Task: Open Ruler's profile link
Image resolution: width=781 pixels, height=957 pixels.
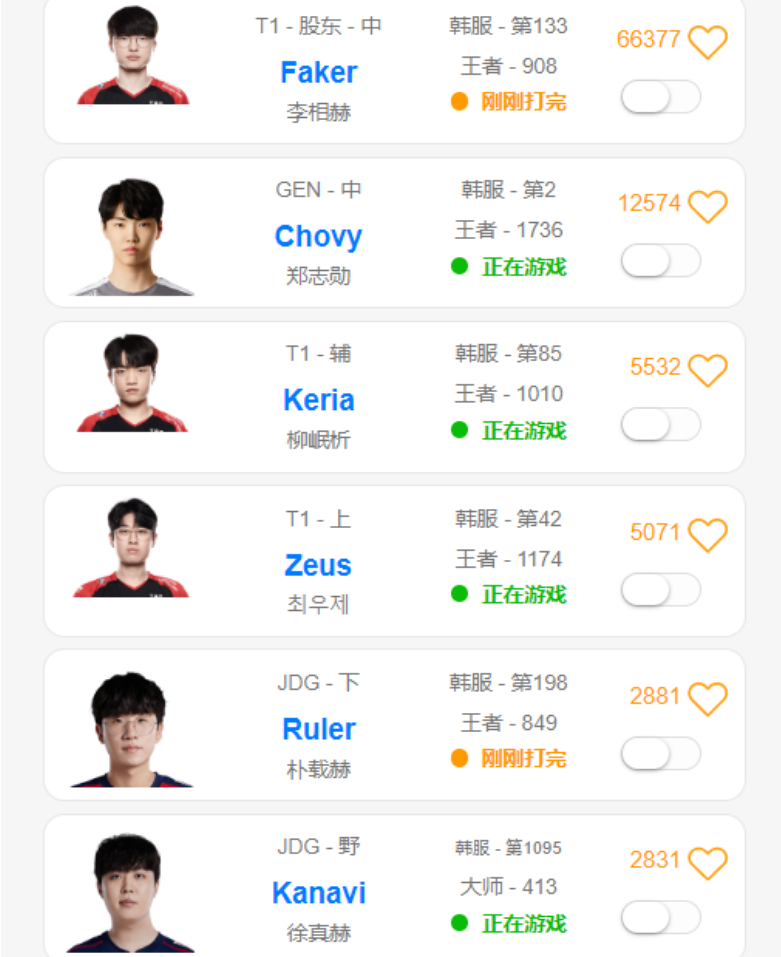Action: coord(318,729)
